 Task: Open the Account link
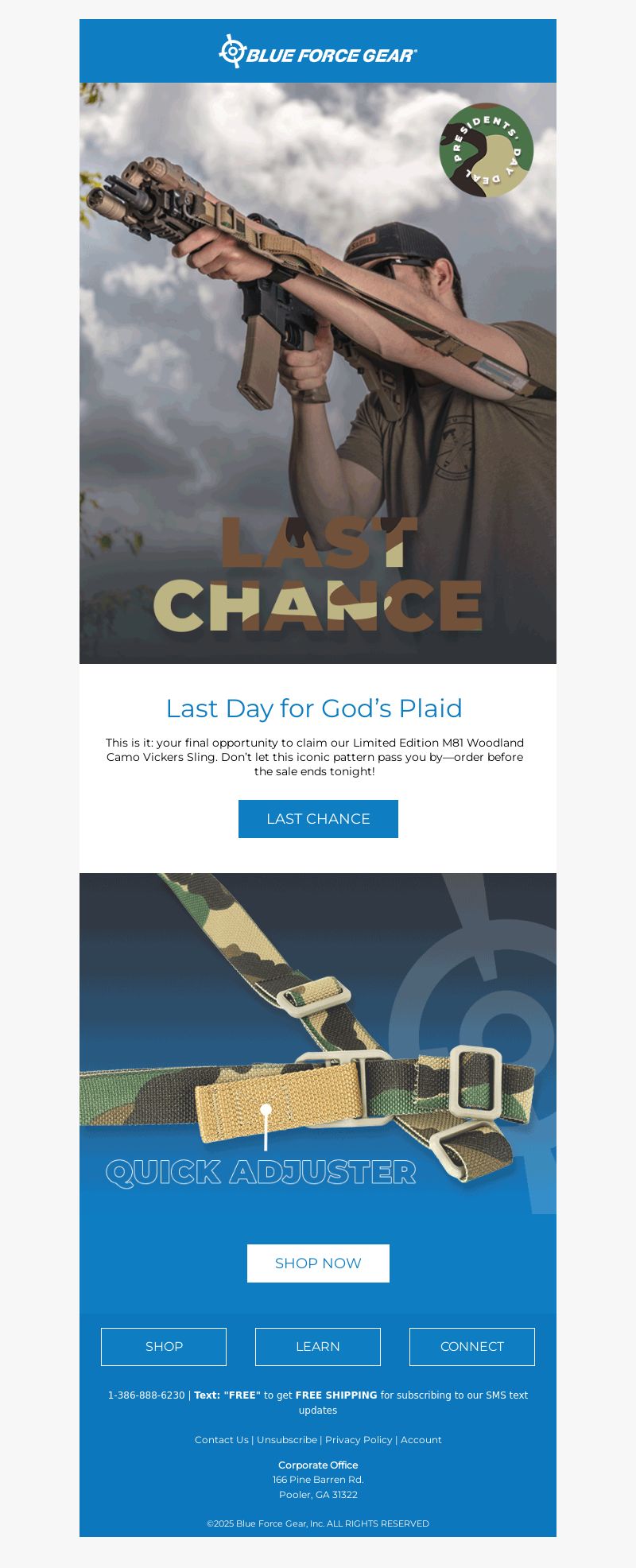(421, 1440)
